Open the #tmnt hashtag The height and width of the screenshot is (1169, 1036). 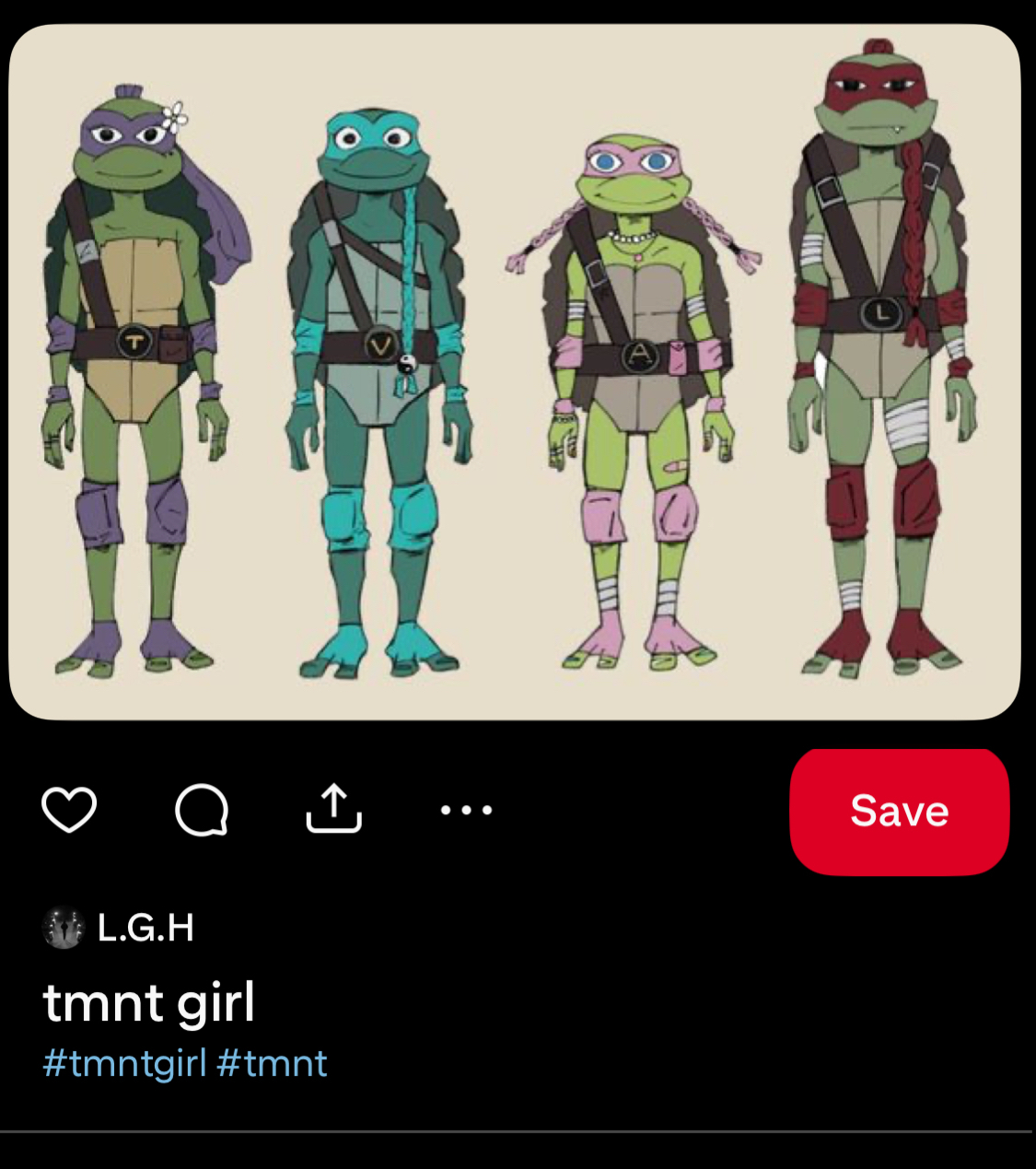point(273,1063)
